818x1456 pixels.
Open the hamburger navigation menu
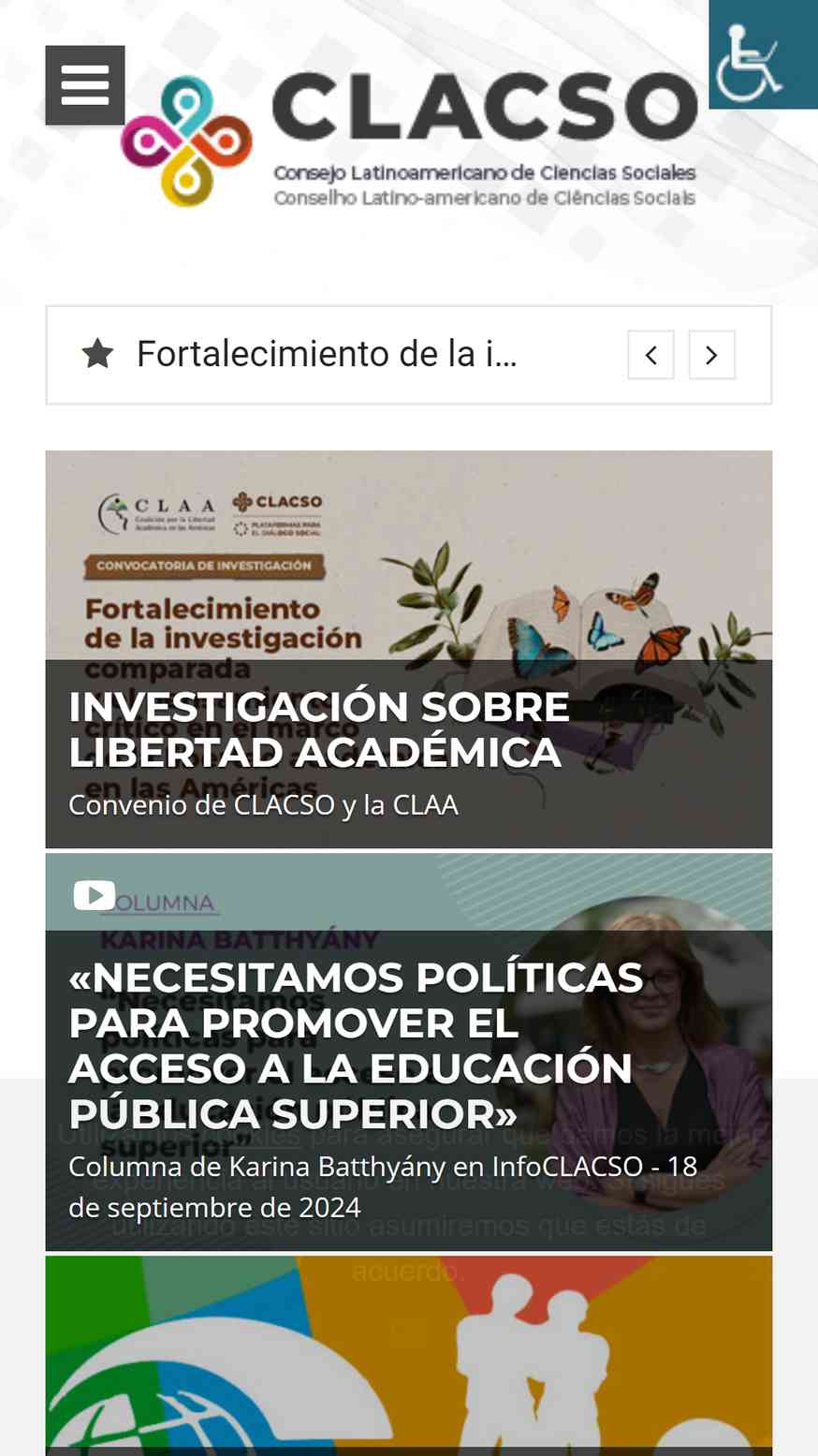pos(85,85)
